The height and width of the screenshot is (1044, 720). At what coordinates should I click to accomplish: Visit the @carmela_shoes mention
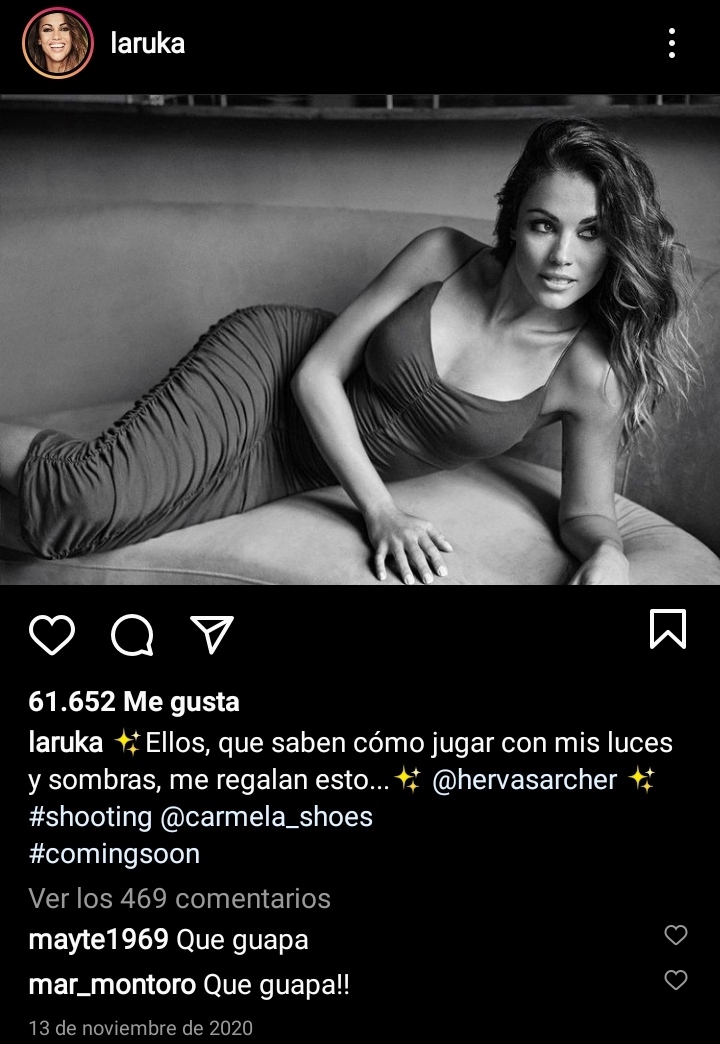pyautogui.click(x=266, y=817)
